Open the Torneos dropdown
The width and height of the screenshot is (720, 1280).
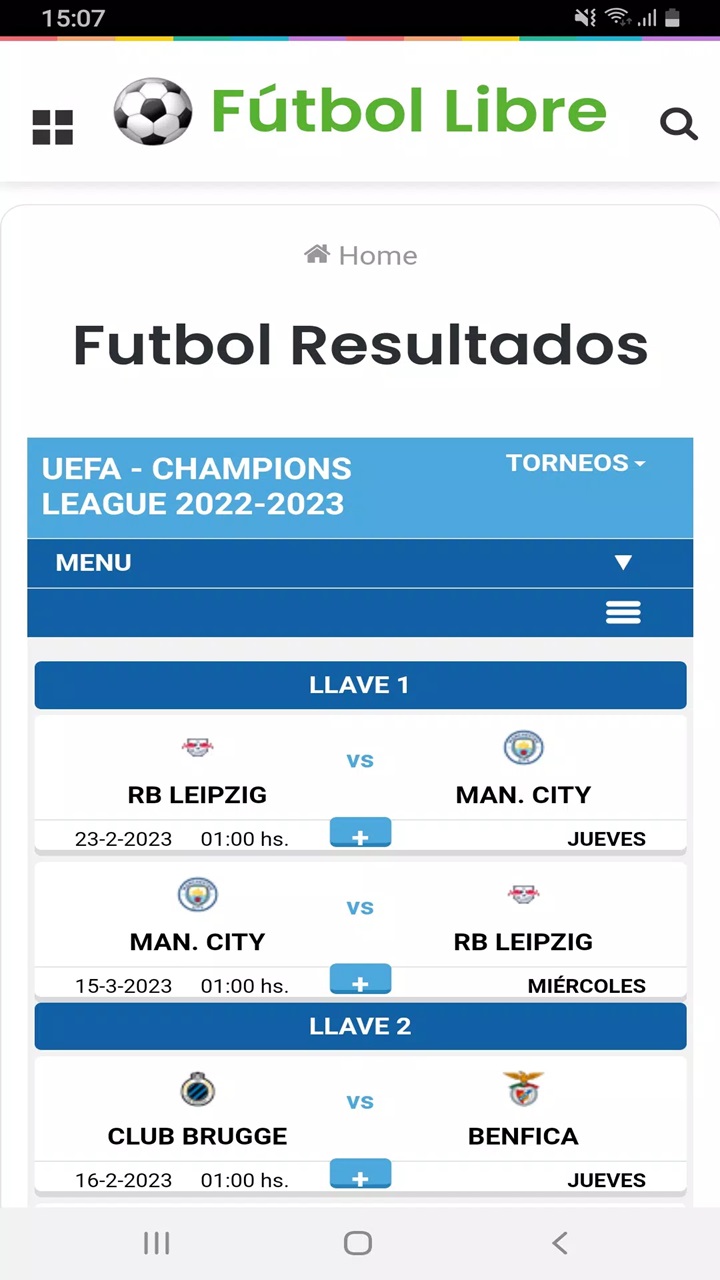575,463
